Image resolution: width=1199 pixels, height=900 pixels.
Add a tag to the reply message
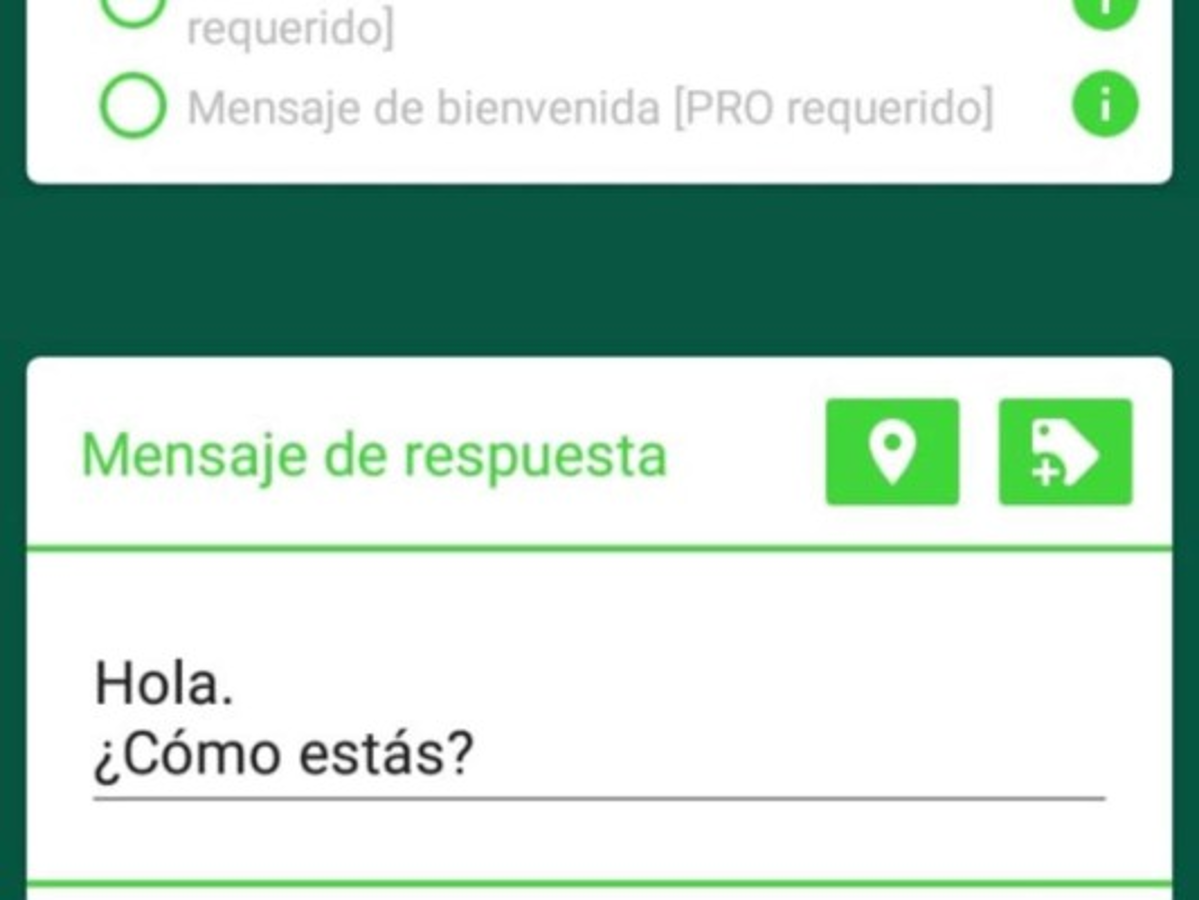pos(1065,452)
